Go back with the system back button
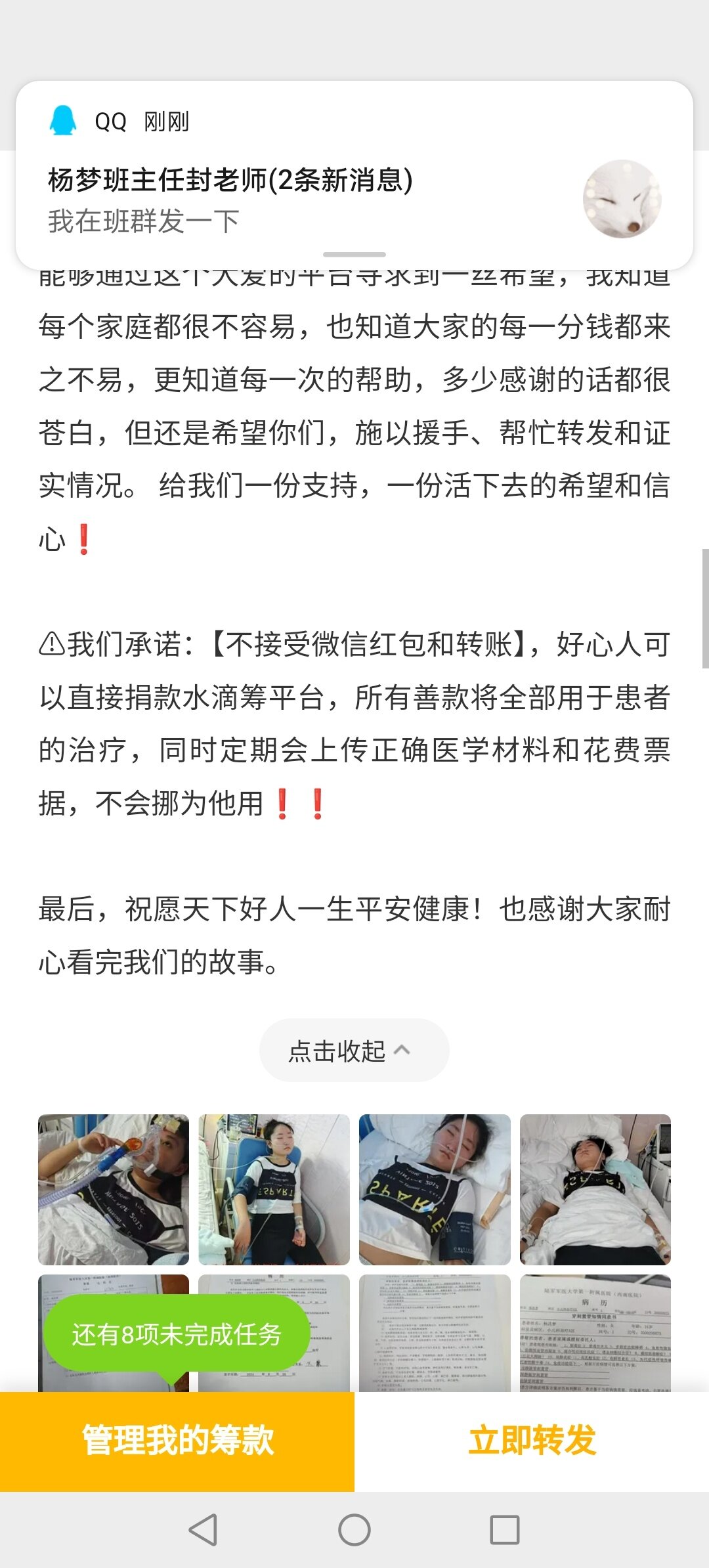This screenshot has width=709, height=1568. (x=203, y=1530)
